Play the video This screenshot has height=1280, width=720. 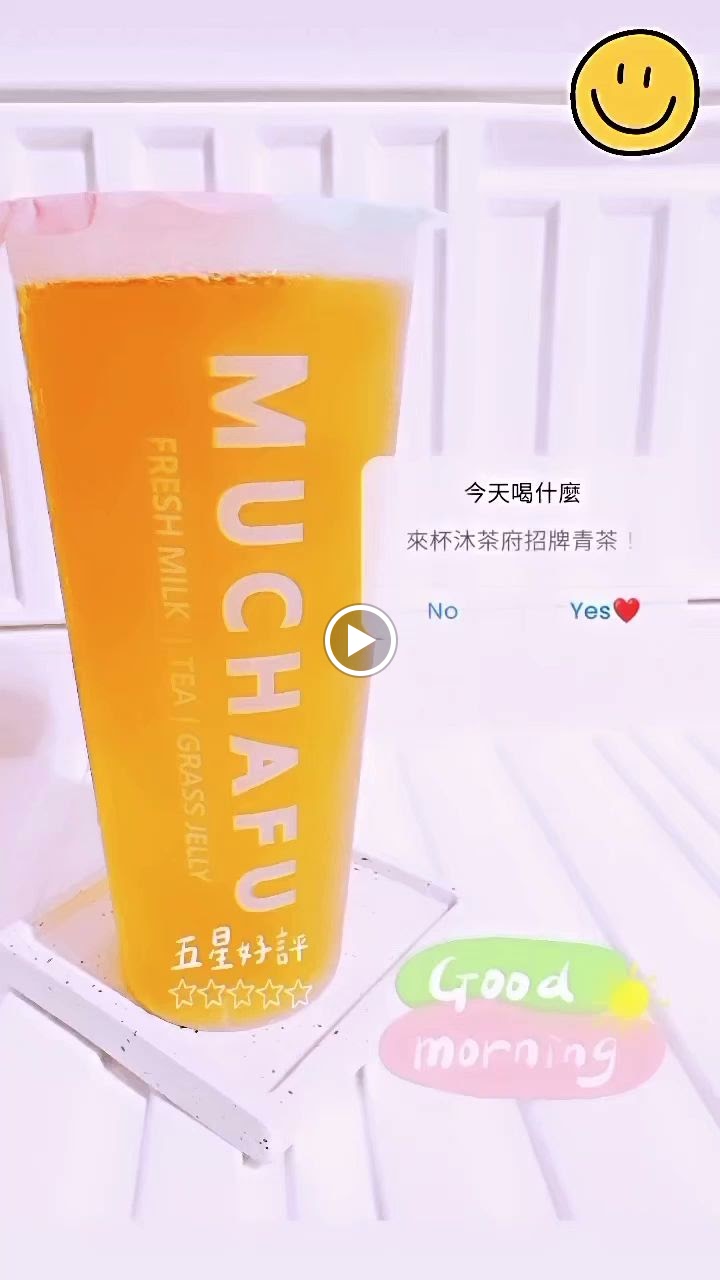(360, 640)
